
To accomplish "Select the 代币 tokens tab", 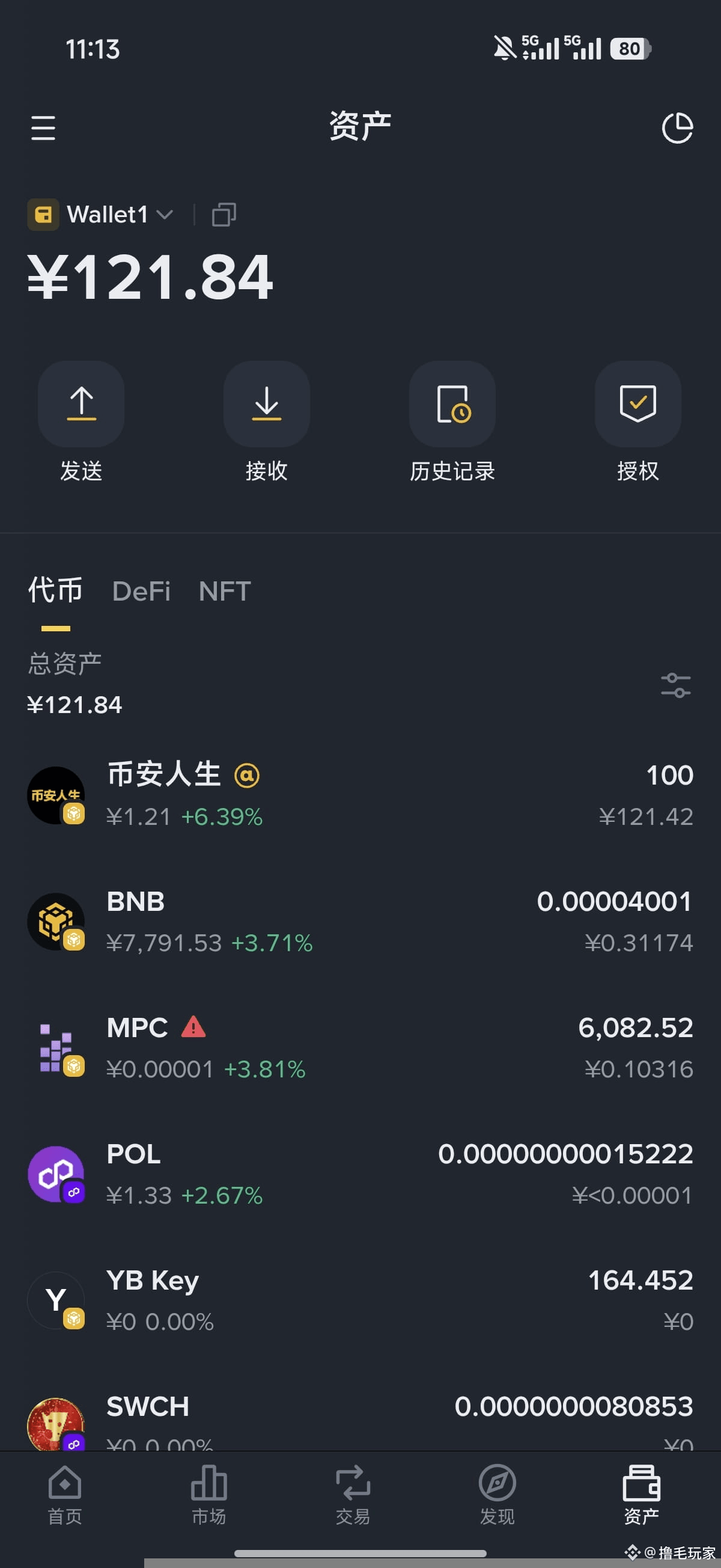I will tap(55, 590).
